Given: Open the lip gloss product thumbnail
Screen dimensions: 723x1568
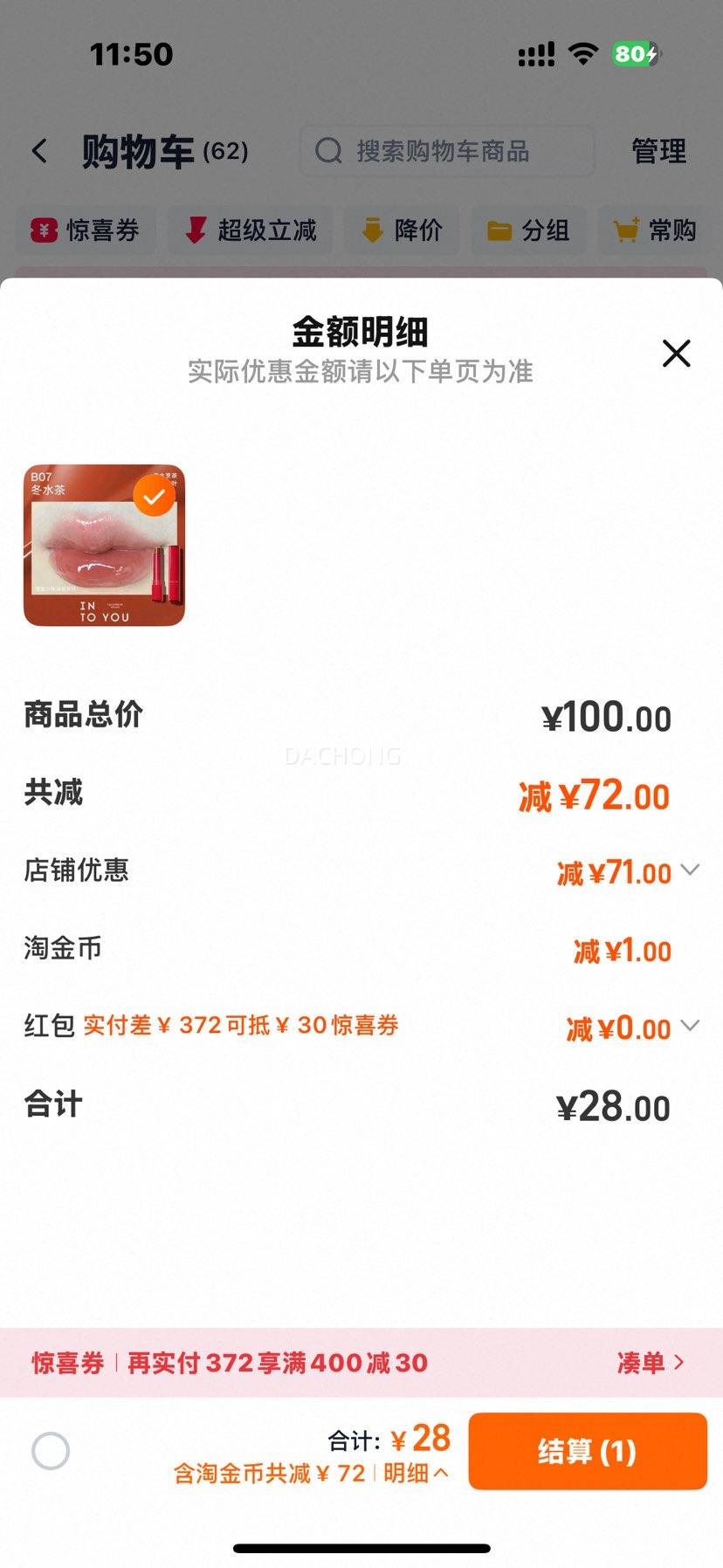Looking at the screenshot, I should [x=104, y=546].
